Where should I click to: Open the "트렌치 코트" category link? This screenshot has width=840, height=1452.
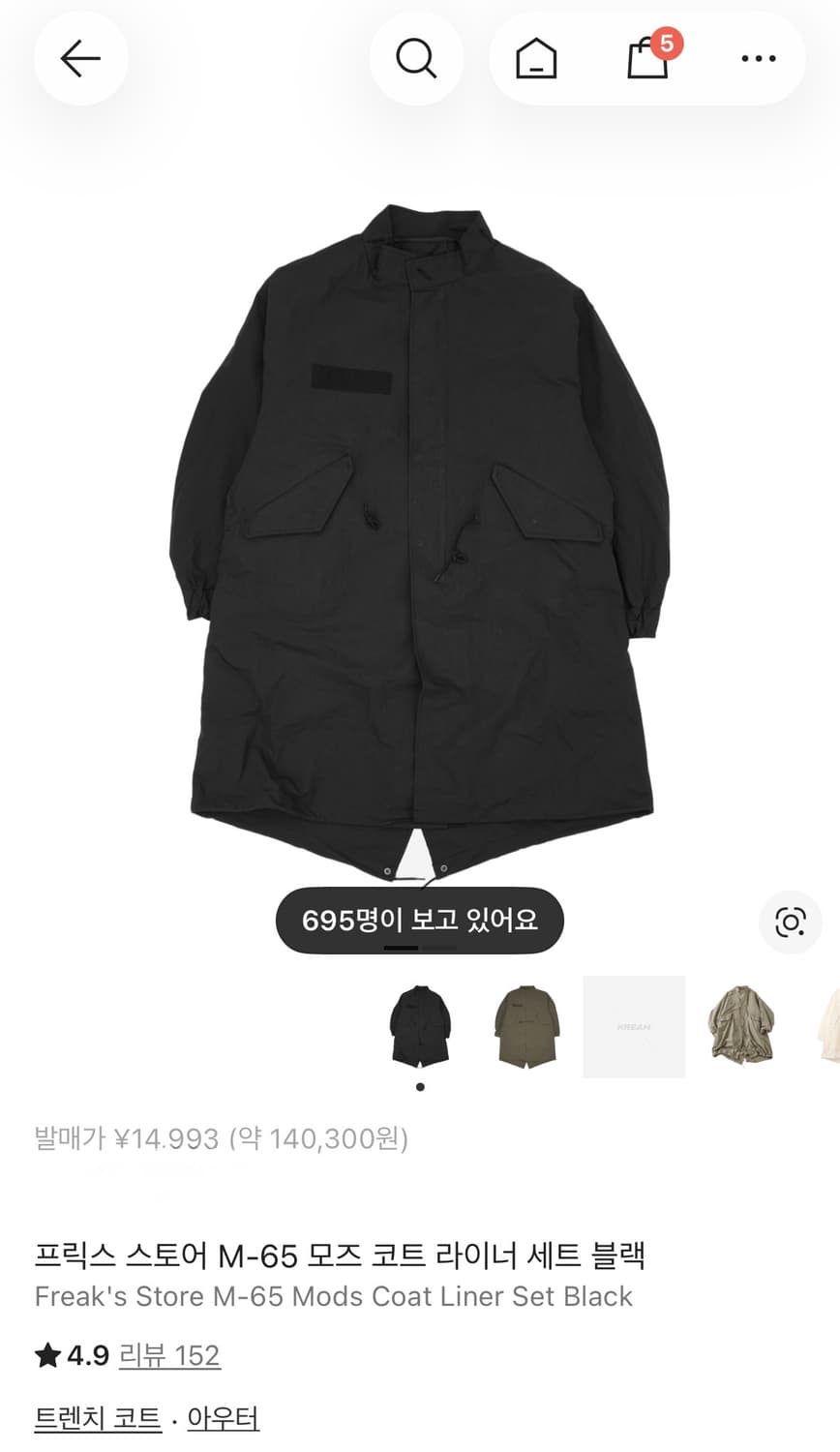click(x=97, y=1417)
